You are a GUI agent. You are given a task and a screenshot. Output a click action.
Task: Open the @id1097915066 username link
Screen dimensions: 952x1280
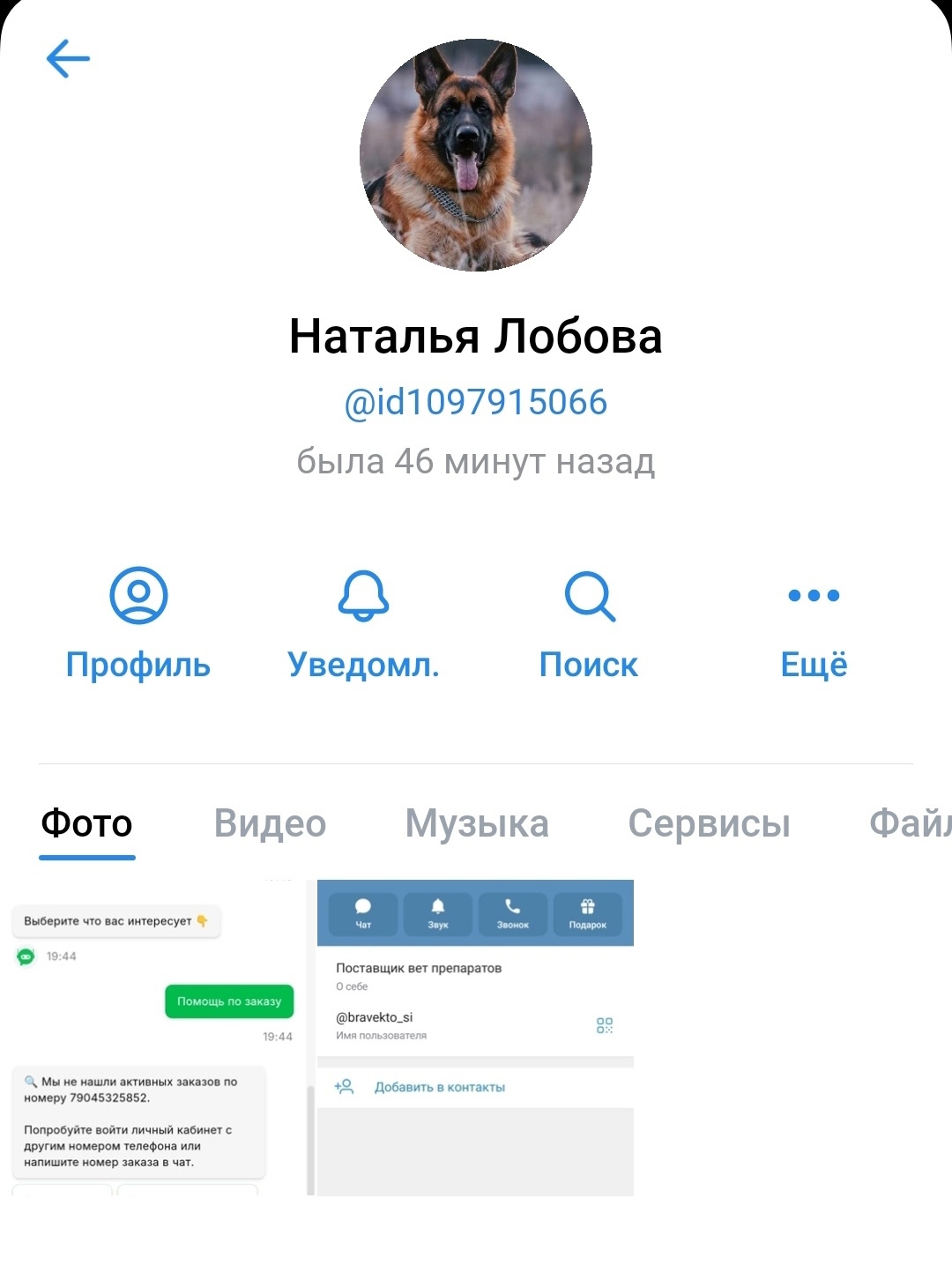476,403
